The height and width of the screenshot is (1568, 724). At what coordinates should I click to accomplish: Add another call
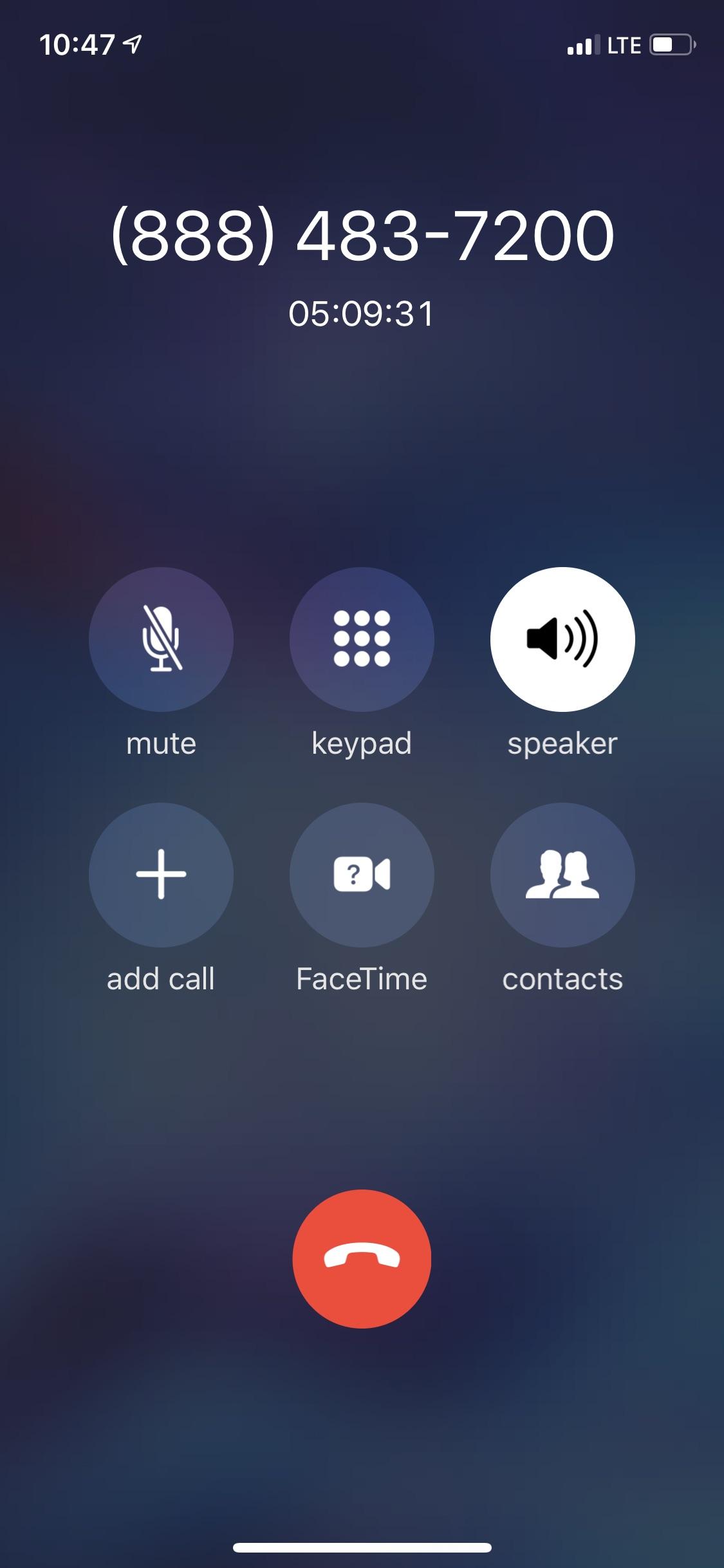click(161, 874)
